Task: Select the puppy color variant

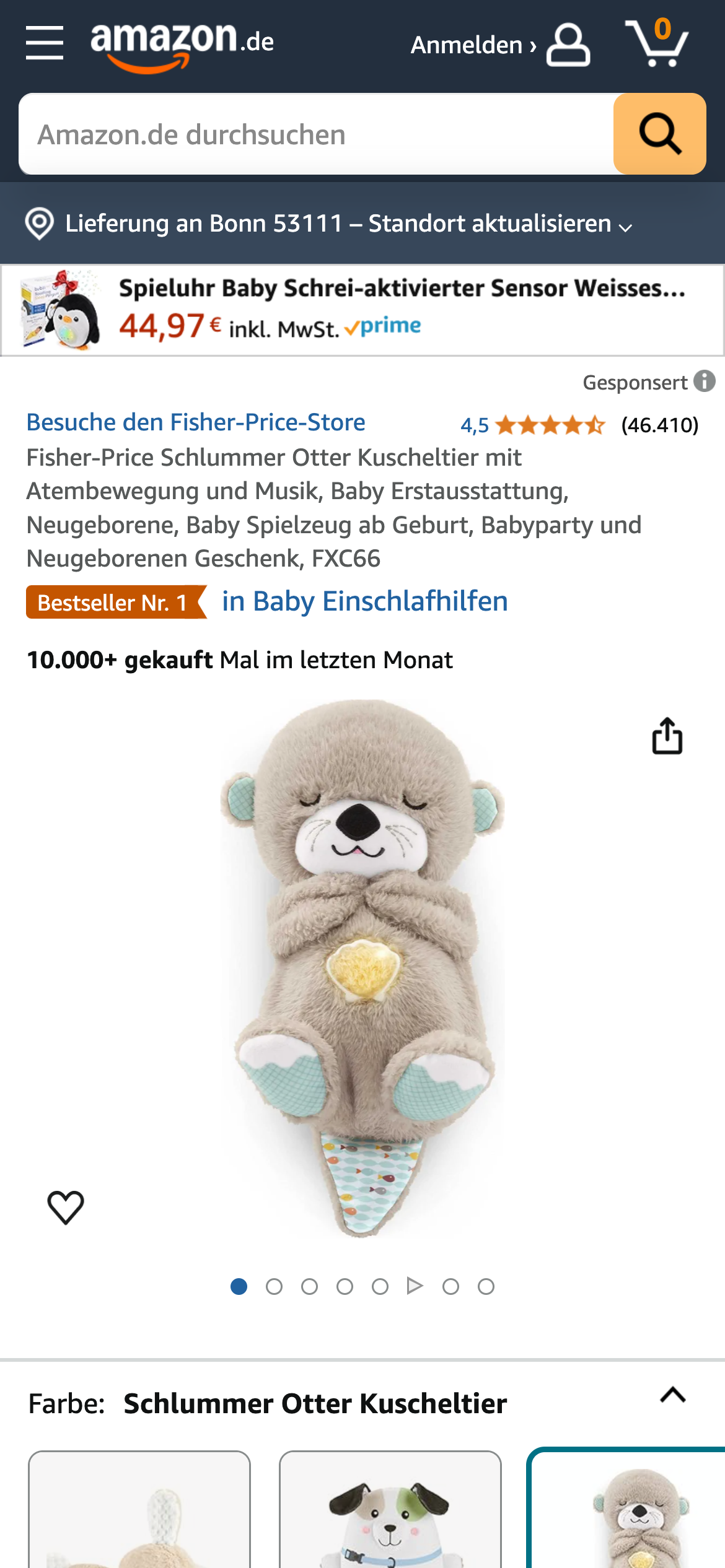Action: tap(390, 1511)
